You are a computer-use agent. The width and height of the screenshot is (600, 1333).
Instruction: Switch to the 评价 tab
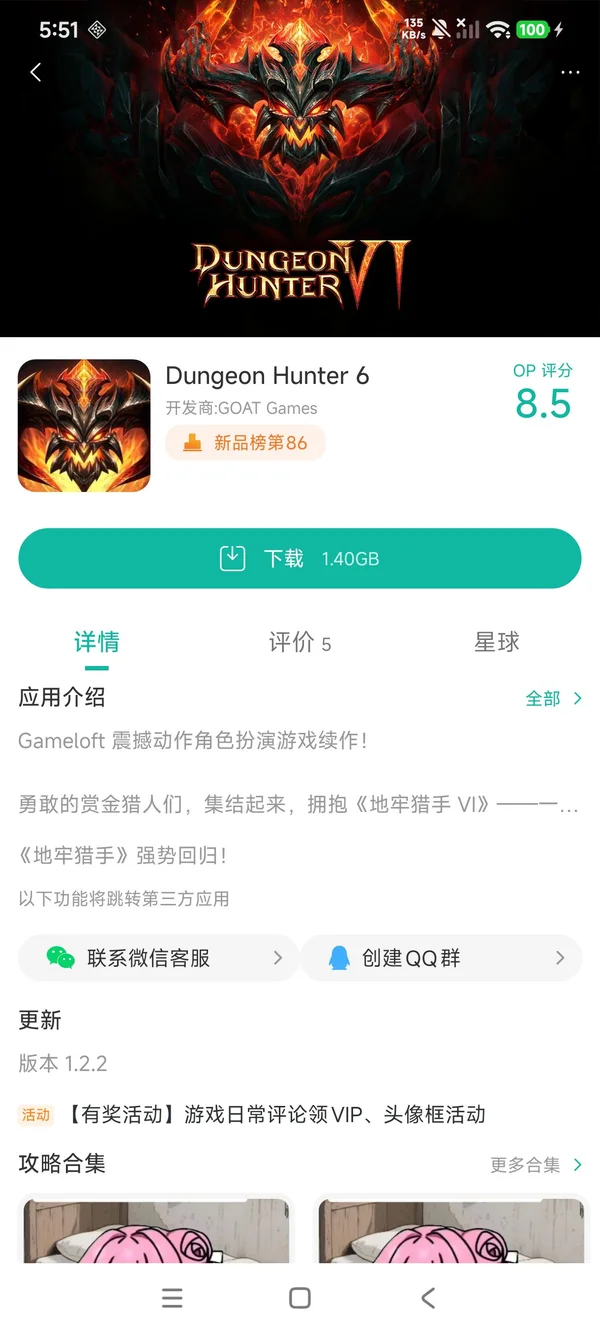click(x=299, y=642)
